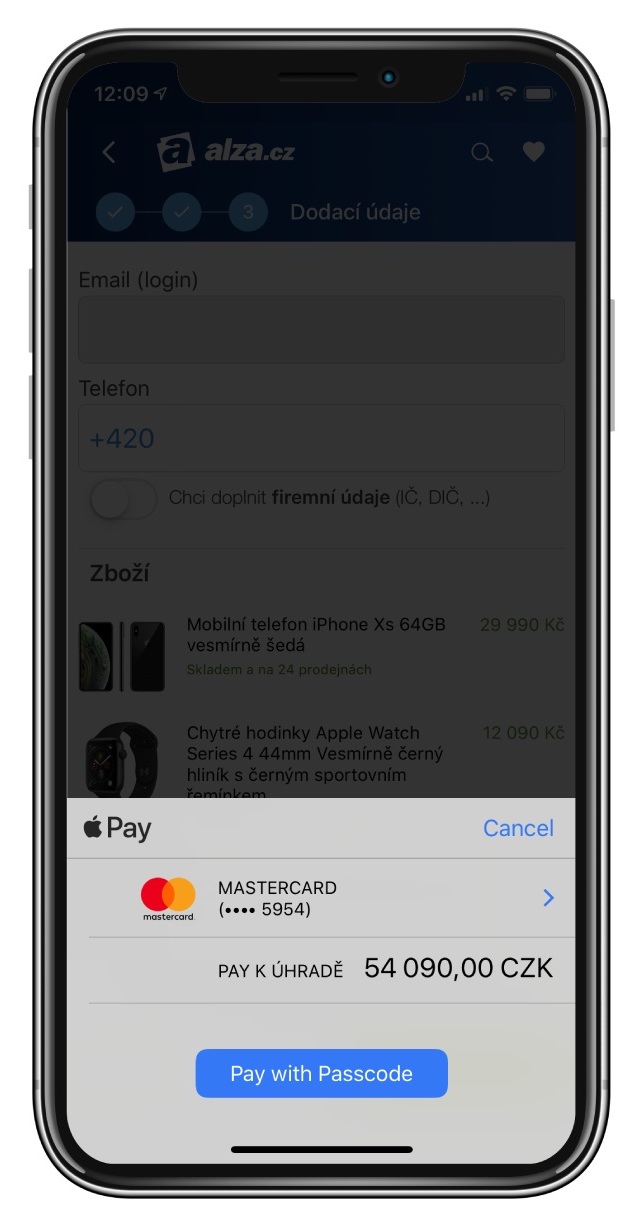Go back using the header arrow
This screenshot has height=1224, width=638.
coord(110,152)
